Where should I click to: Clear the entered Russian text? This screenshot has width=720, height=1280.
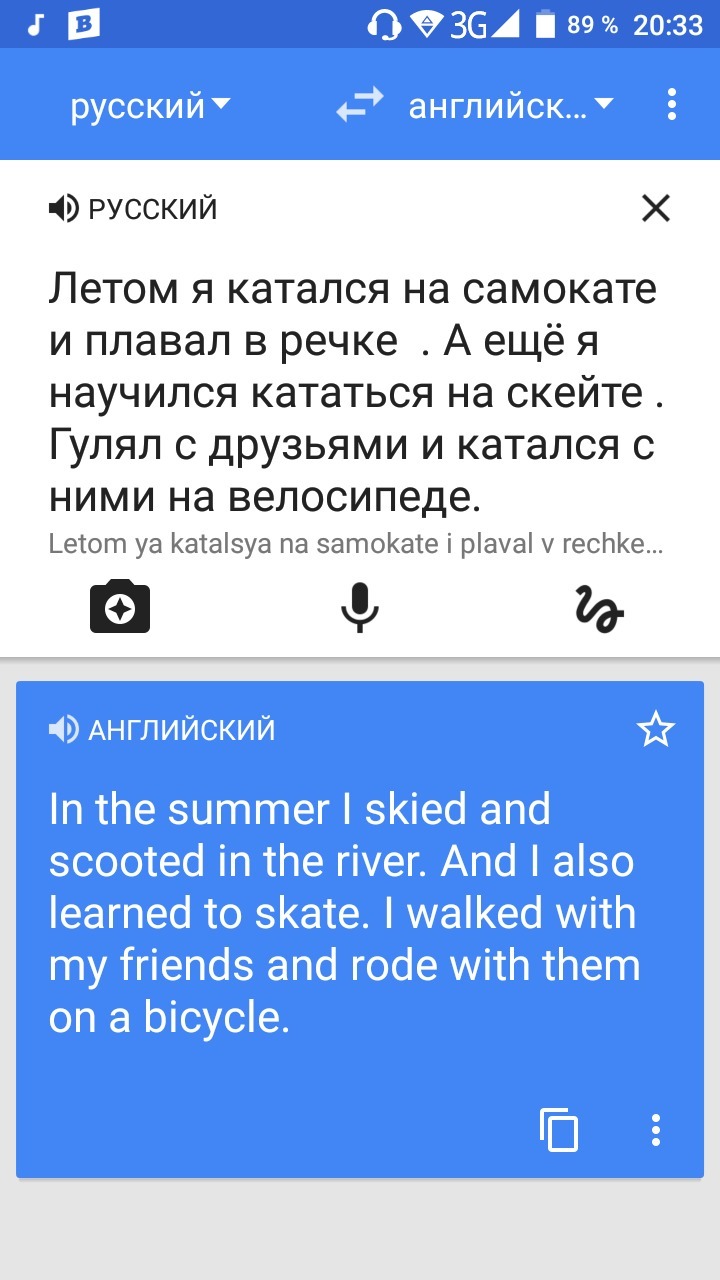[x=656, y=208]
